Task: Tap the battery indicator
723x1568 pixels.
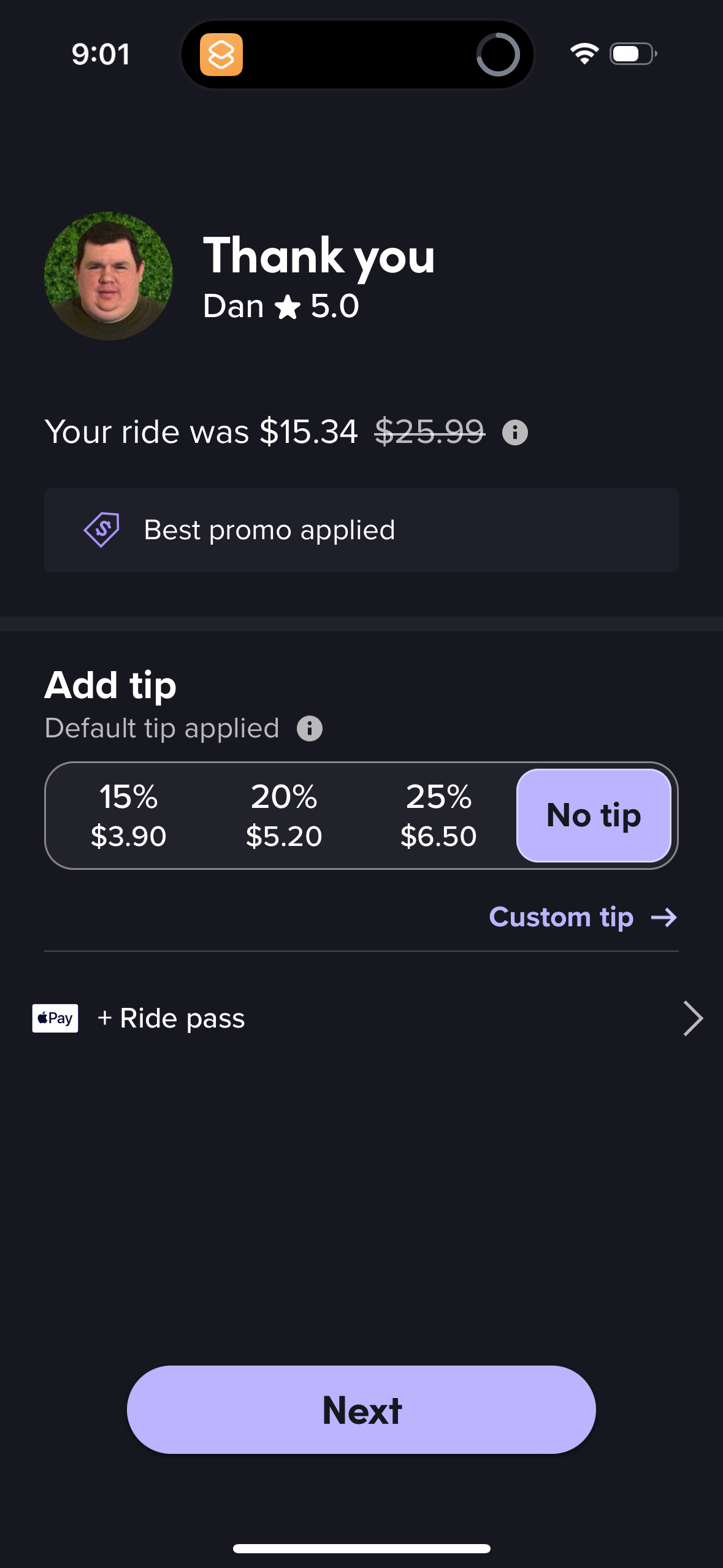Action: tap(632, 54)
